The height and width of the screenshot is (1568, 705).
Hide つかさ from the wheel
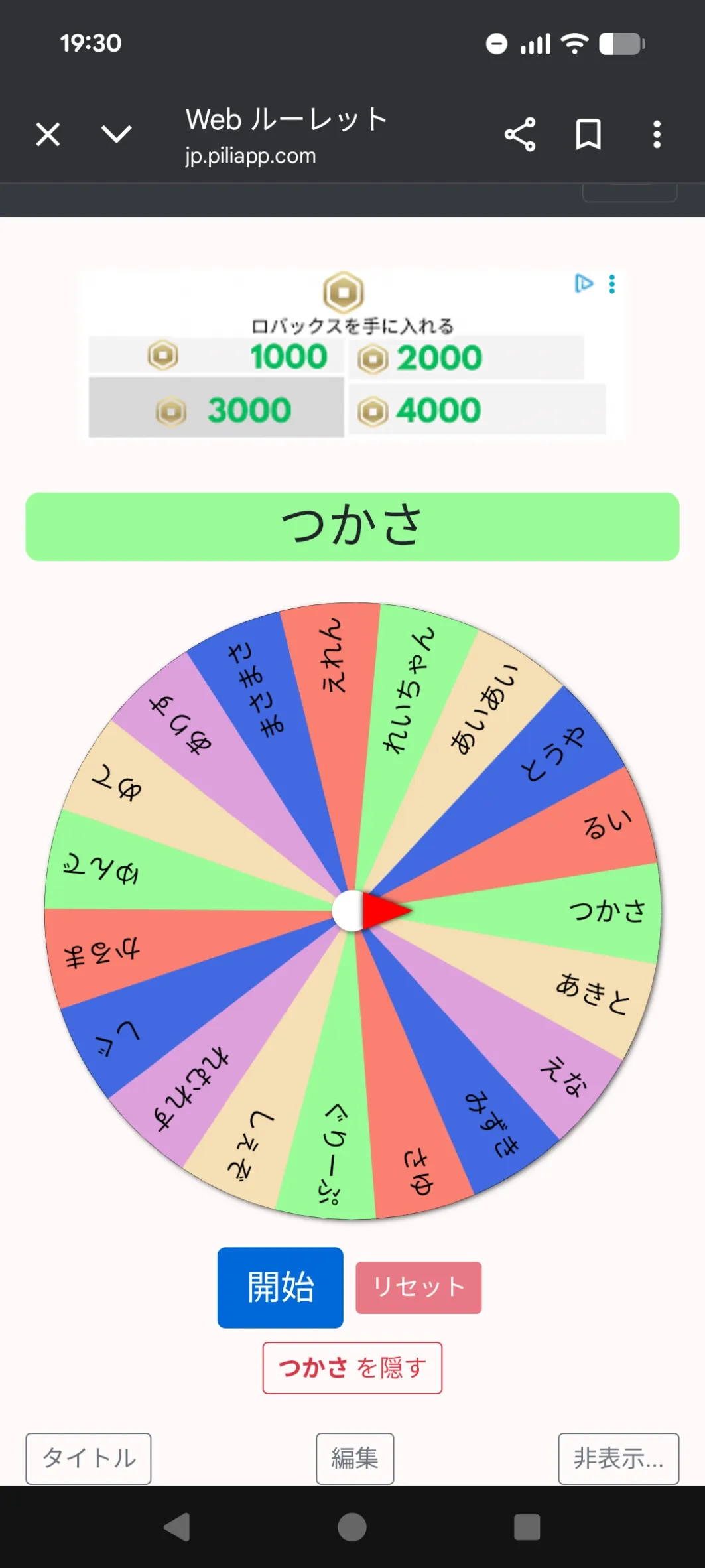pos(352,1368)
